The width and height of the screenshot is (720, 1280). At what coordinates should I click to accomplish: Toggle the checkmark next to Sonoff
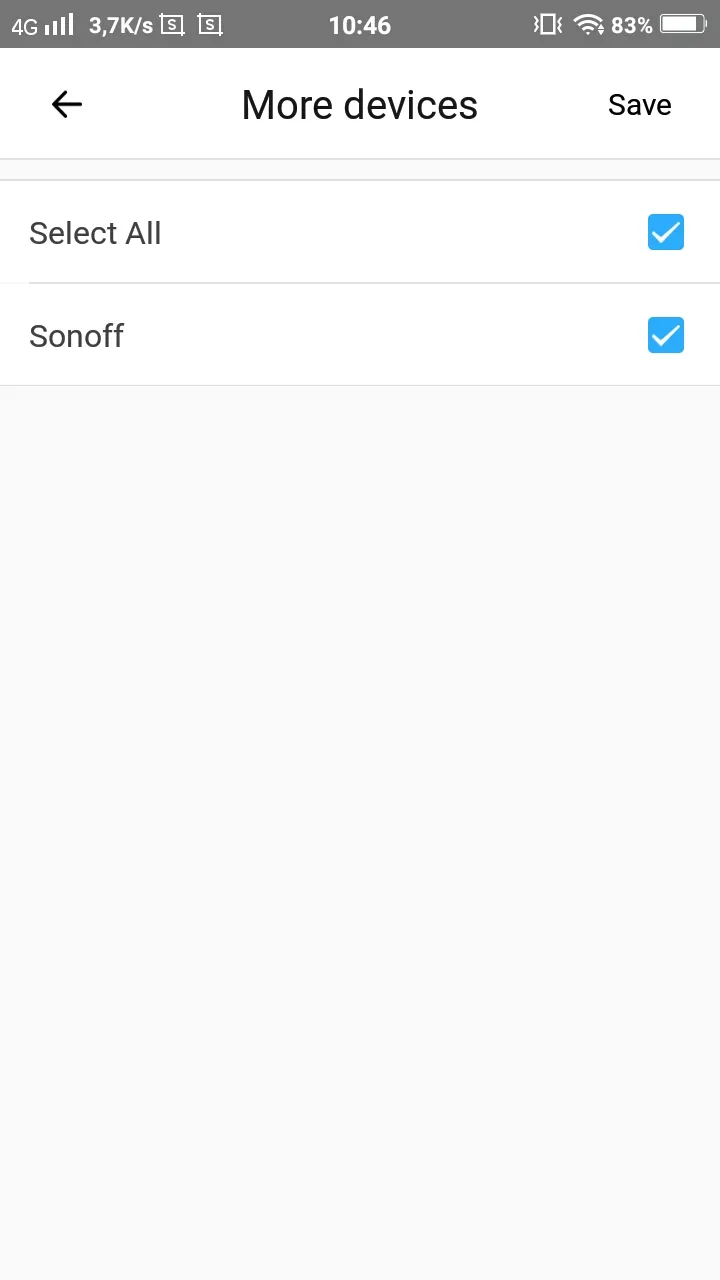click(x=665, y=335)
